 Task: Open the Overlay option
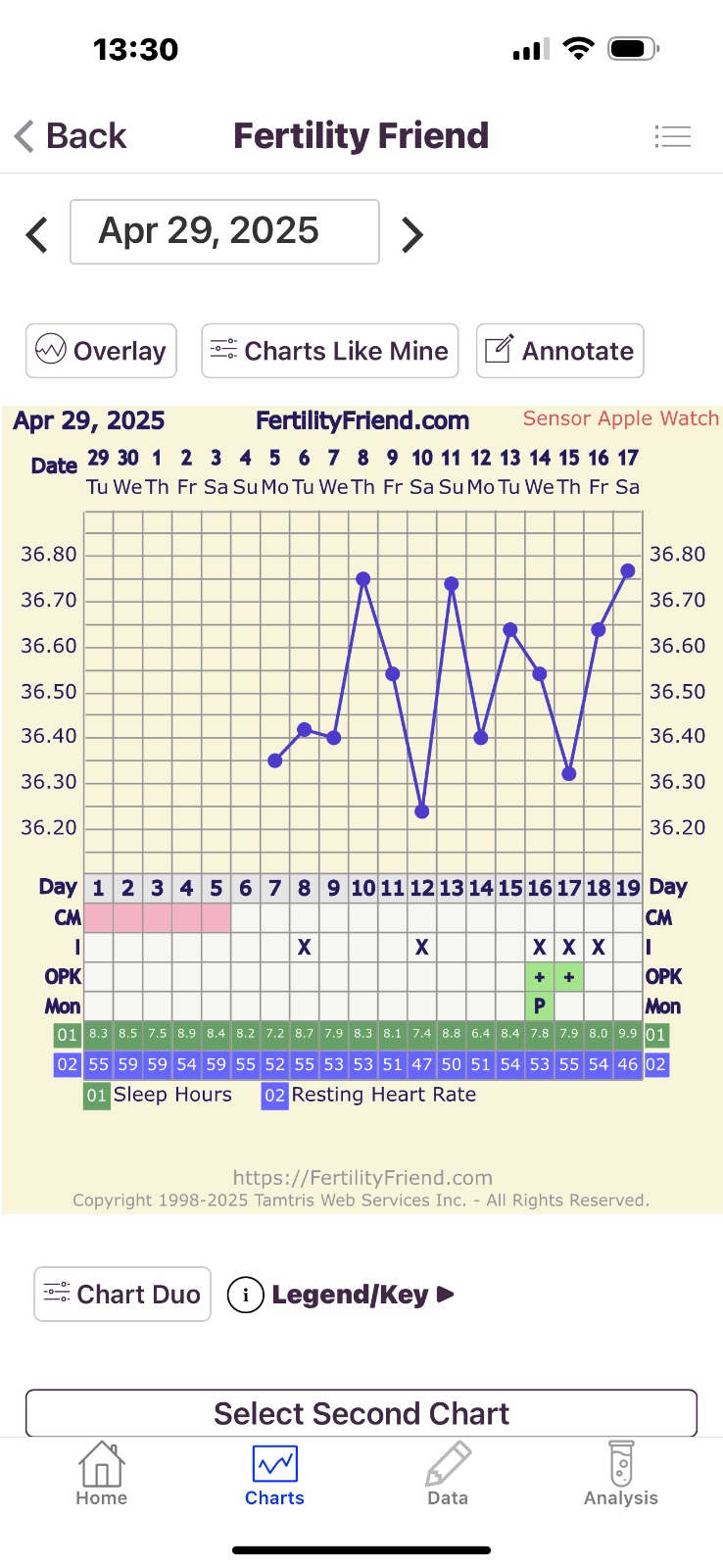101,351
